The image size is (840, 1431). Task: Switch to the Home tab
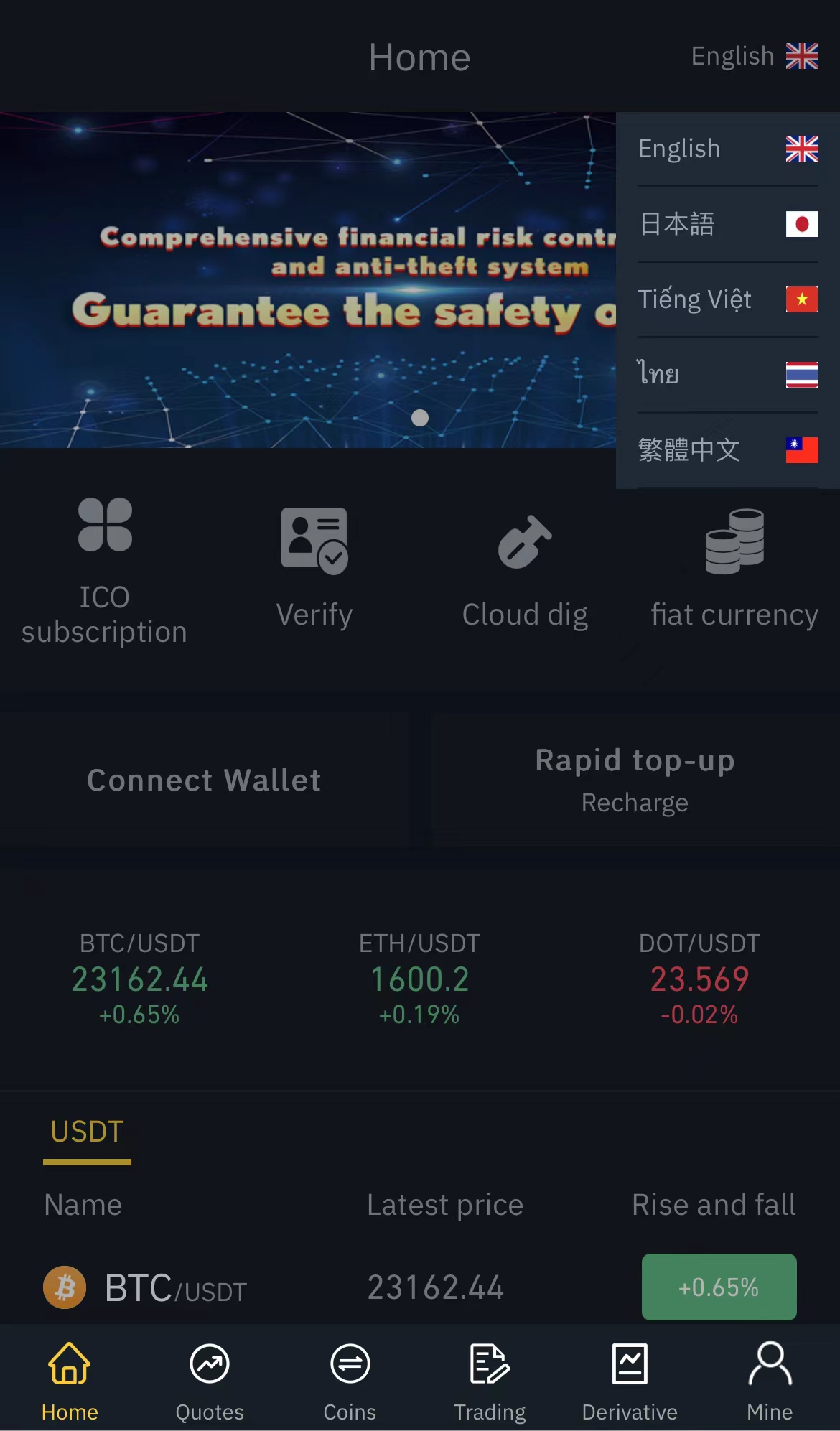tap(69, 1361)
